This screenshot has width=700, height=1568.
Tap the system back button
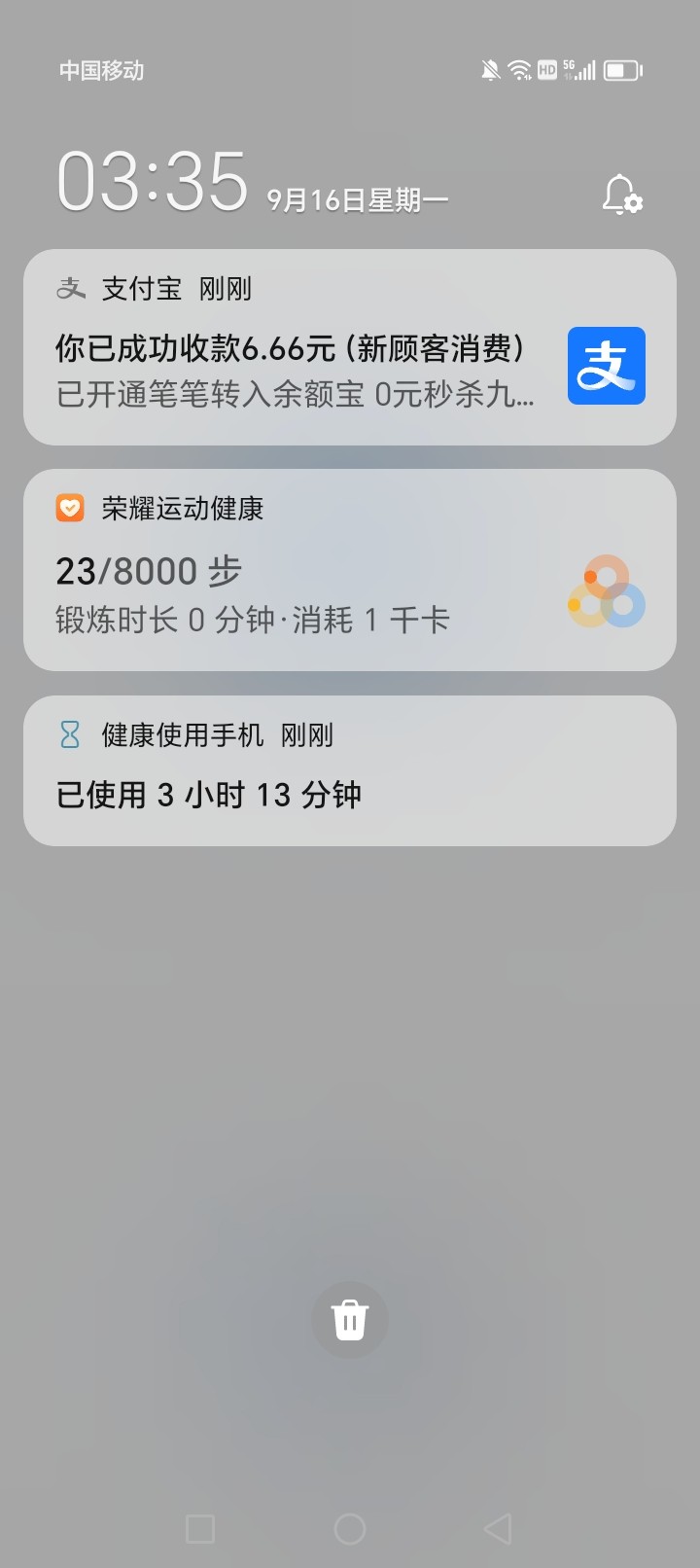[x=498, y=1529]
